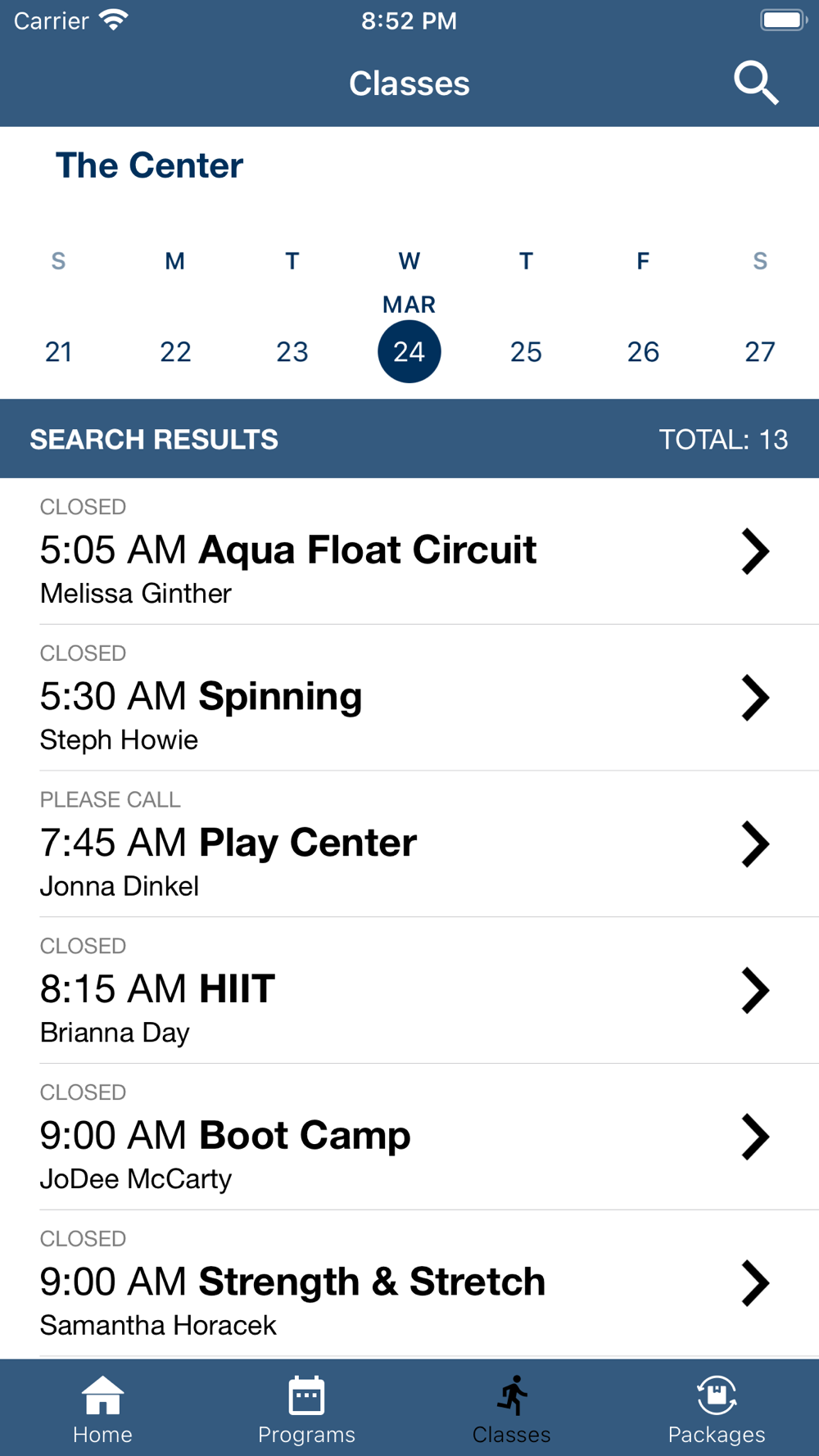This screenshot has width=819, height=1456.
Task: Open the search magnifier icon
Action: click(755, 83)
